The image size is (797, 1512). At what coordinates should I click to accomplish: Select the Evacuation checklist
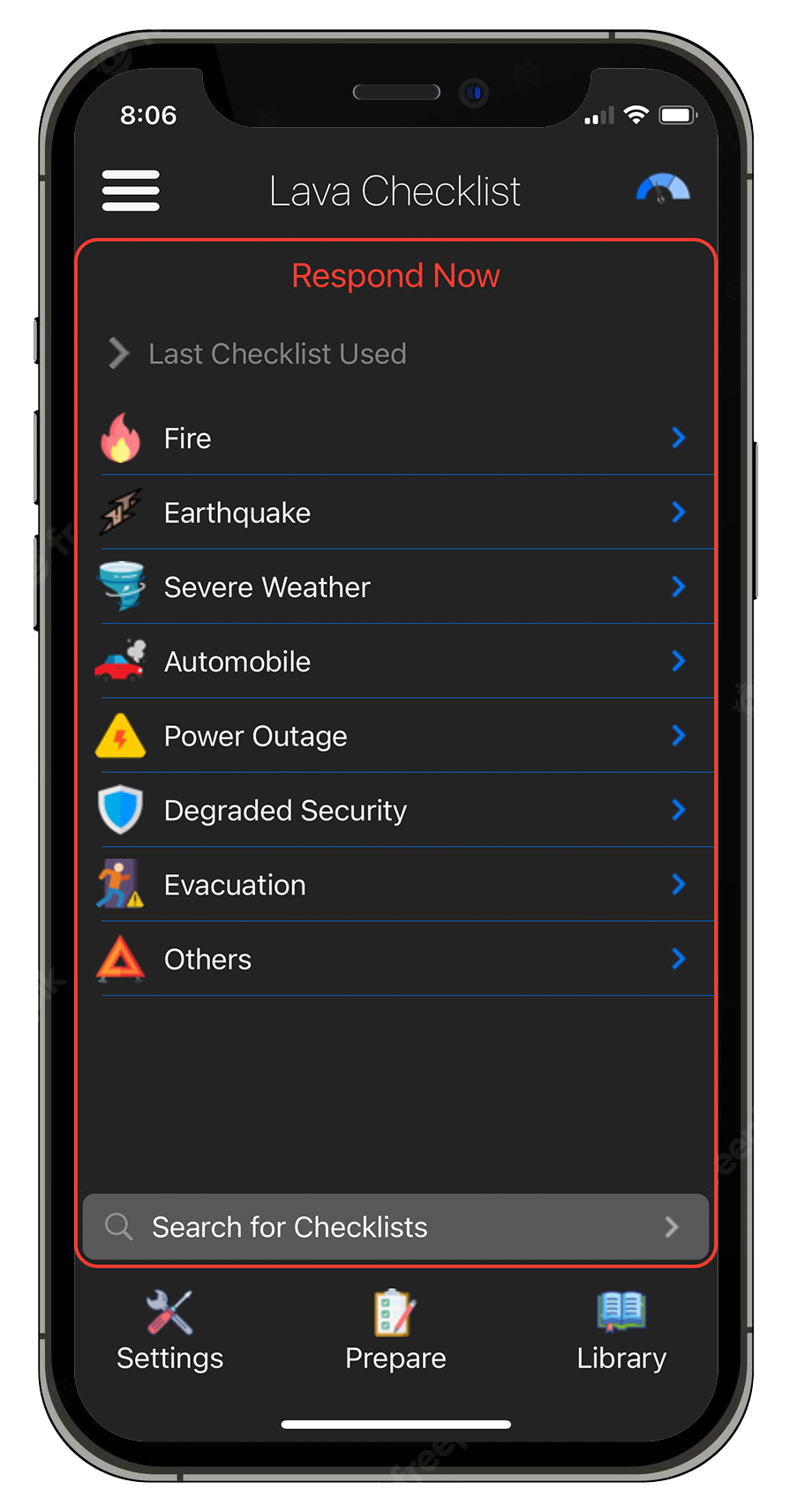coord(396,885)
